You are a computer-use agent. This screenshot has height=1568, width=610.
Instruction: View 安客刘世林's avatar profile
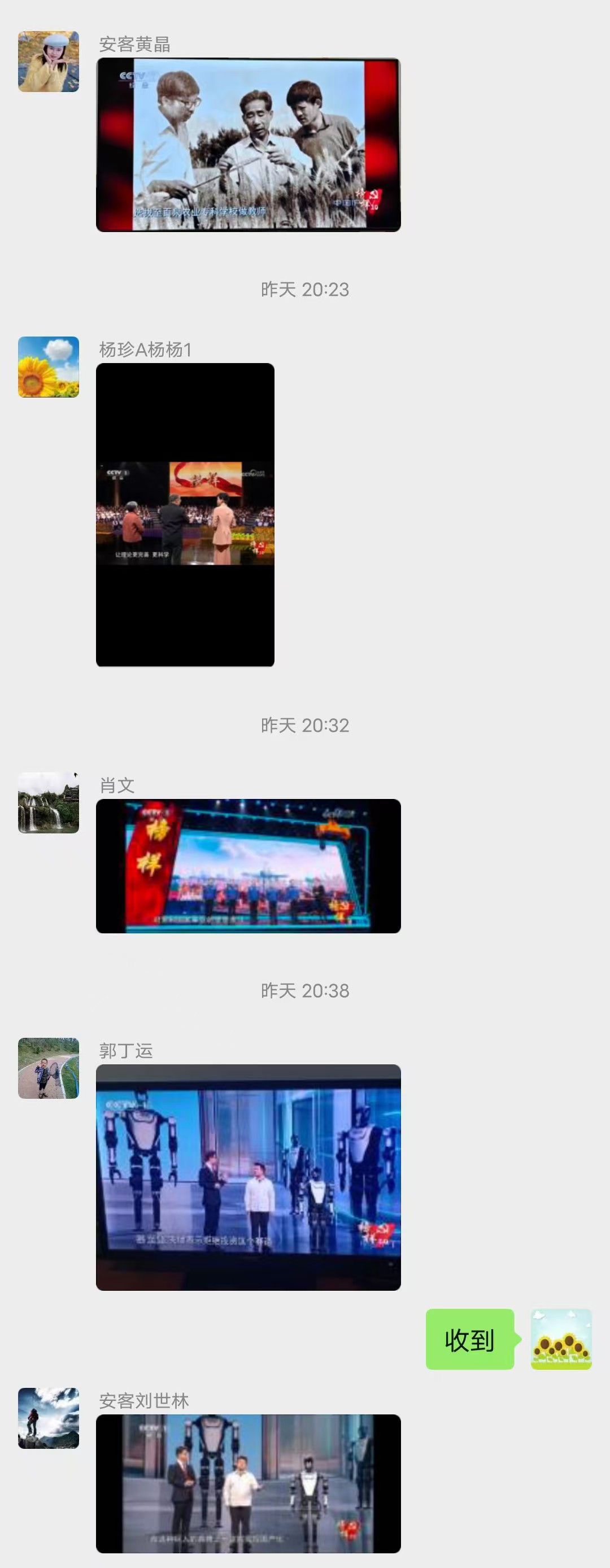[49, 1418]
